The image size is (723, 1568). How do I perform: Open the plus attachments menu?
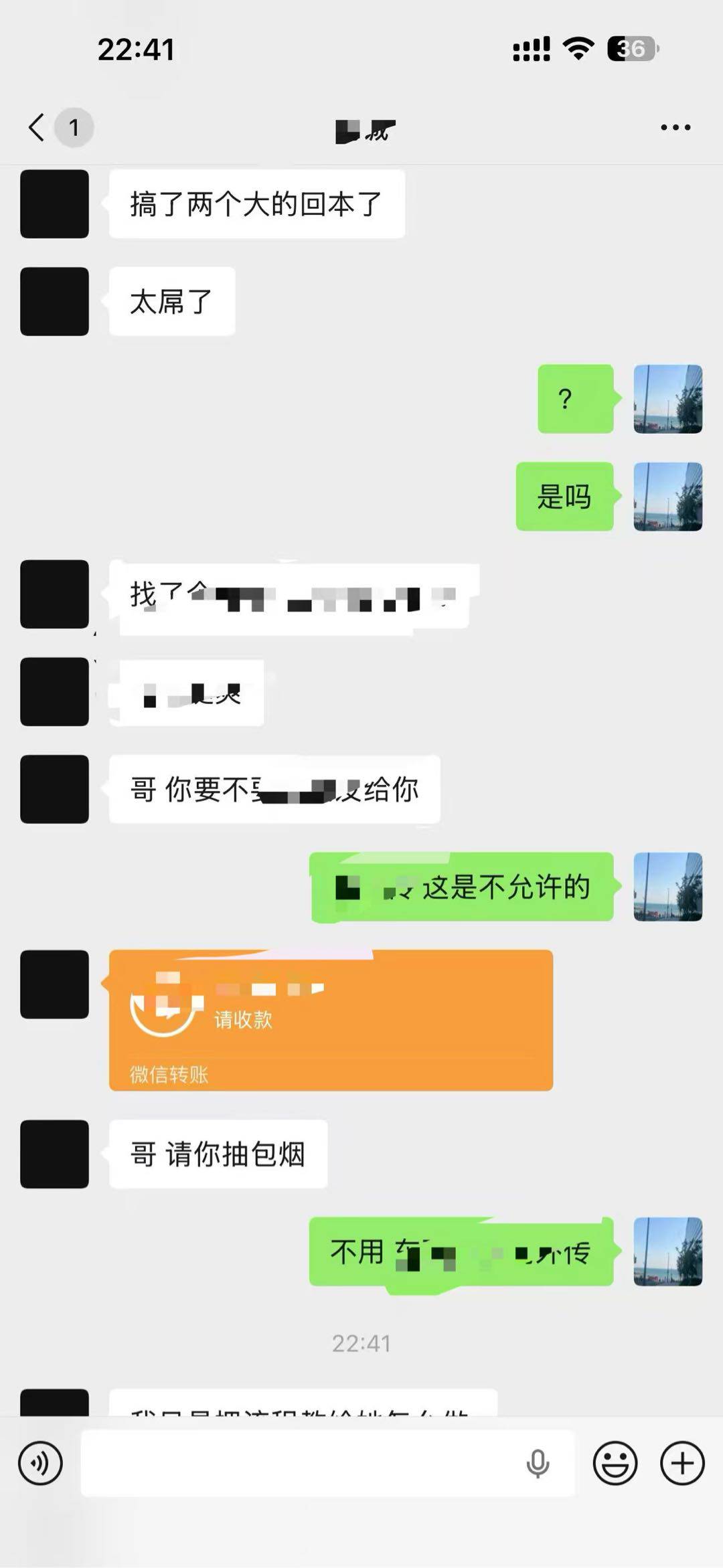(682, 1463)
